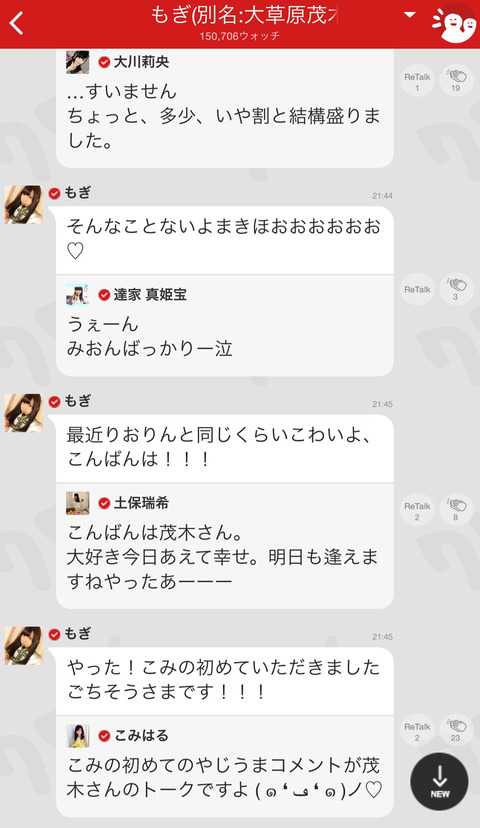ReTalk the reply to 土保瑞希
Viewport: 480px width, 828px height.
(417, 511)
